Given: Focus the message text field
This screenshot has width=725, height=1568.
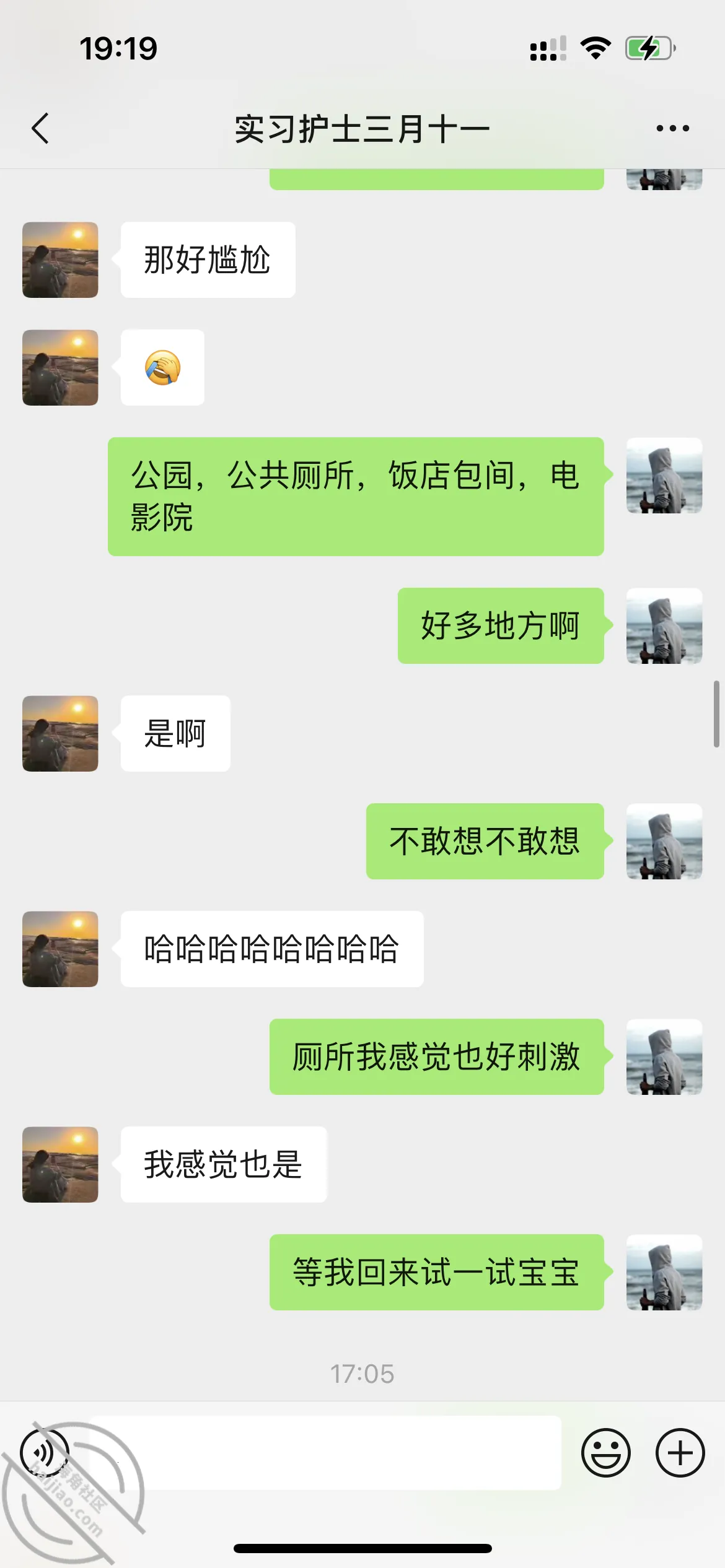Looking at the screenshot, I should point(326,1453).
